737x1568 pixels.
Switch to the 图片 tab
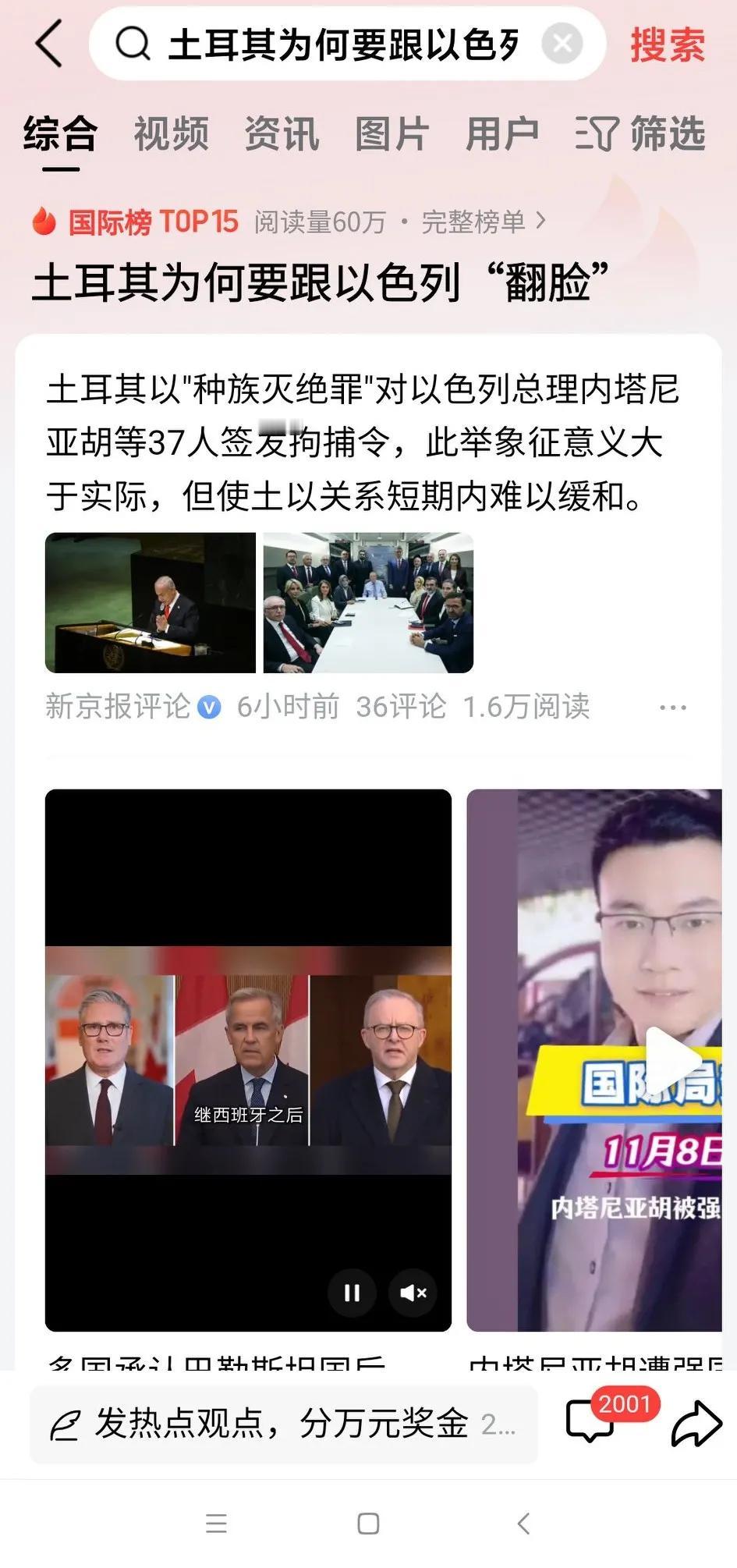(x=388, y=134)
